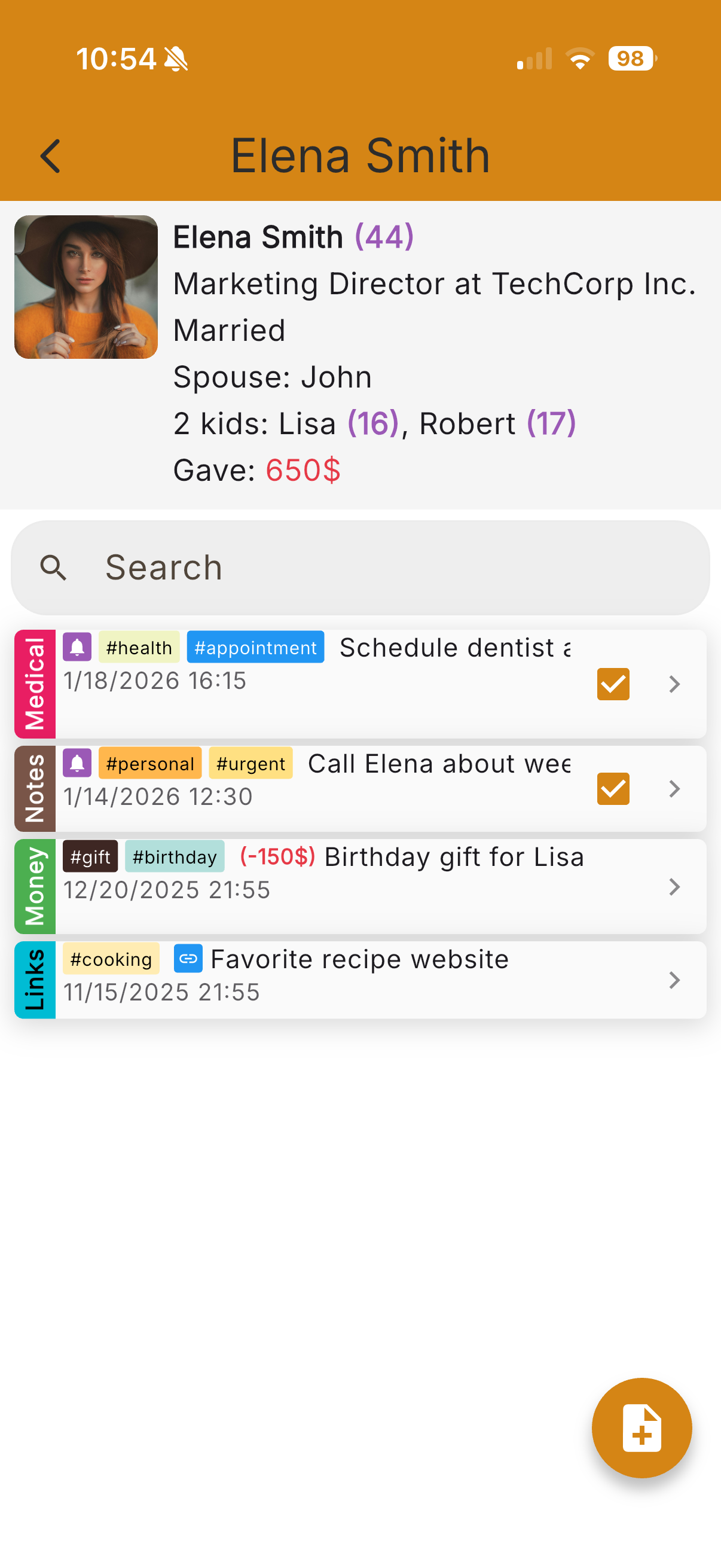Expand the Birthday gift for Lisa entry
Screen dimensions: 721x1568
[674, 887]
